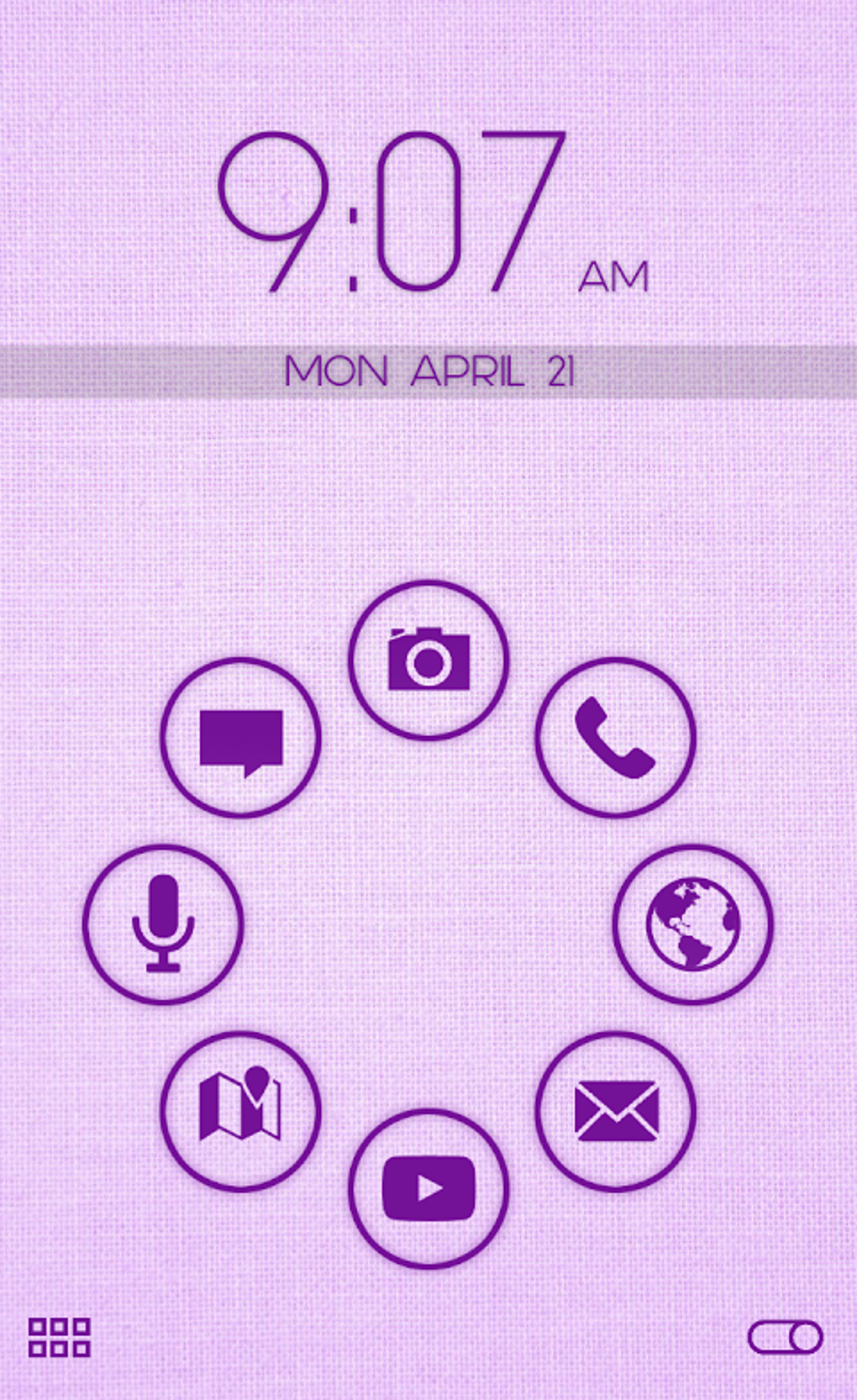
Task: Tap the MON APRIL 21 date bar
Action: pyautogui.click(x=428, y=370)
